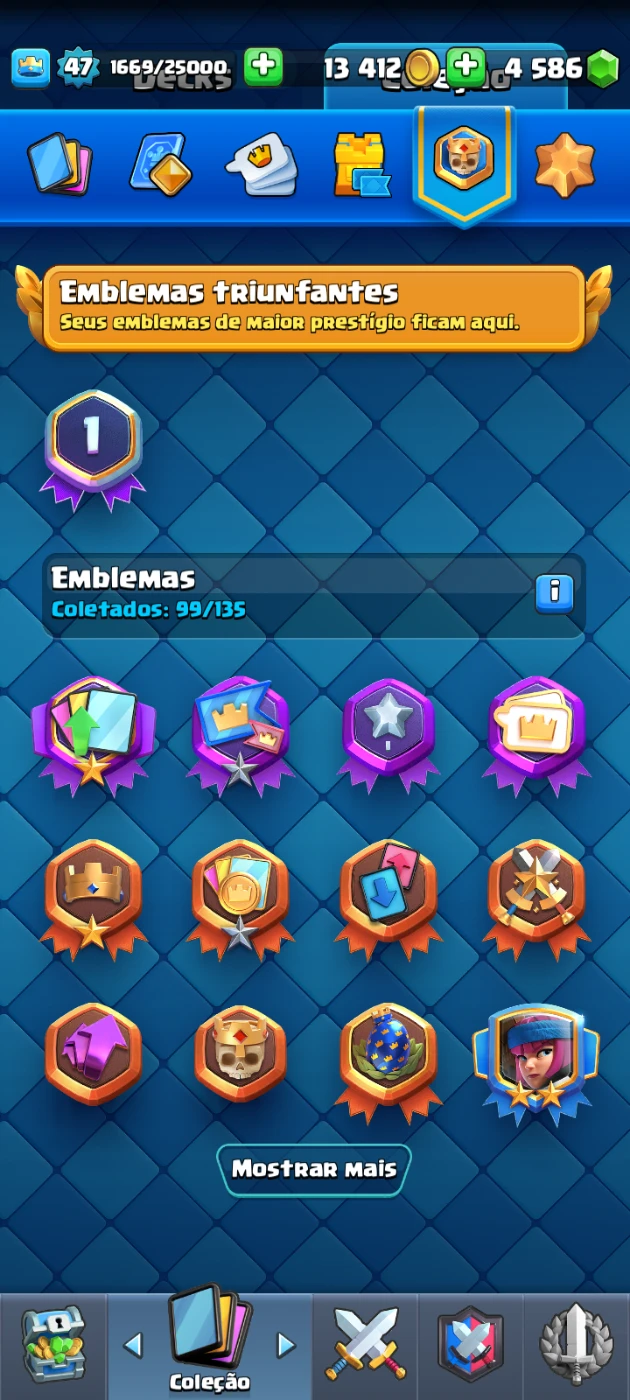Buy gems with the green plus button
630x1400 pixels.
tap(465, 67)
